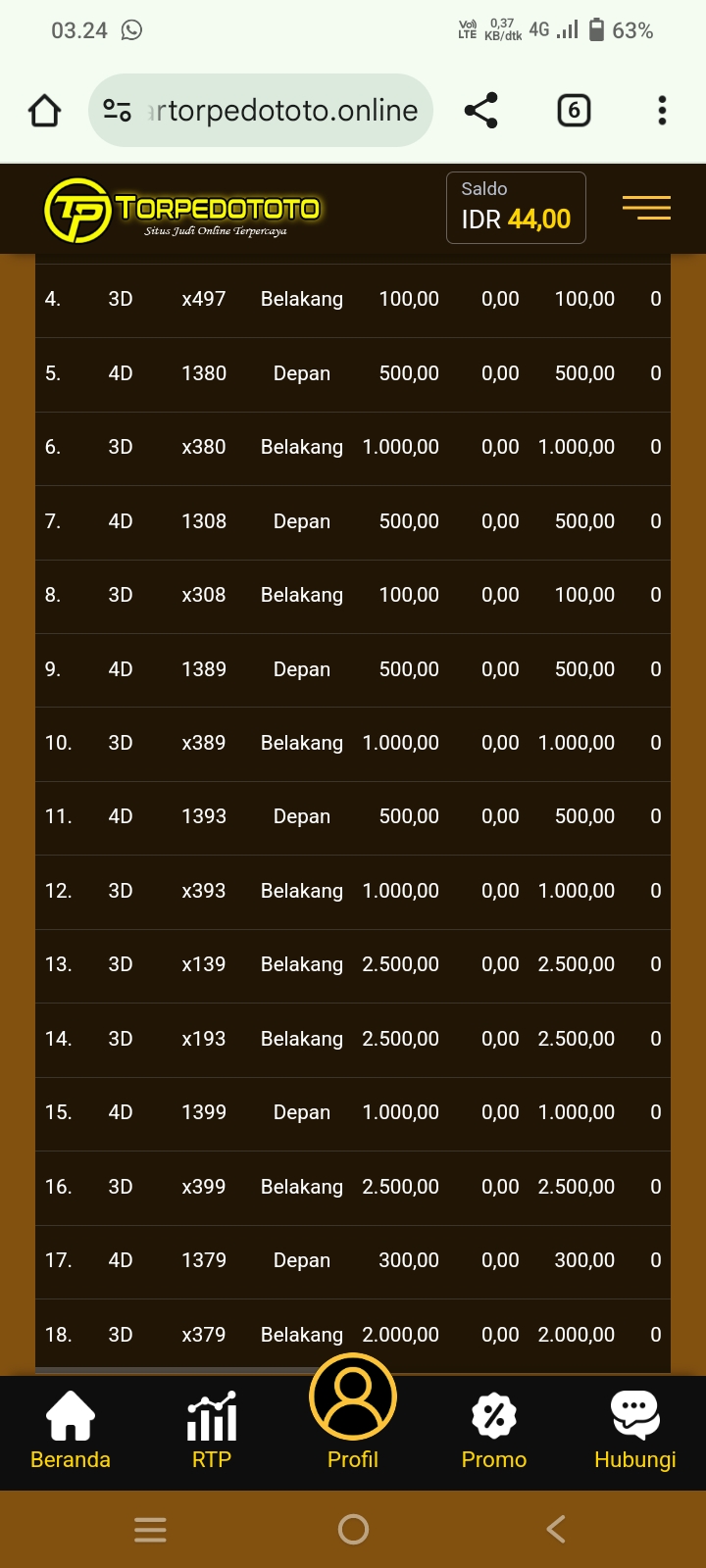
Task: Open the Profil tab
Action: [353, 1413]
